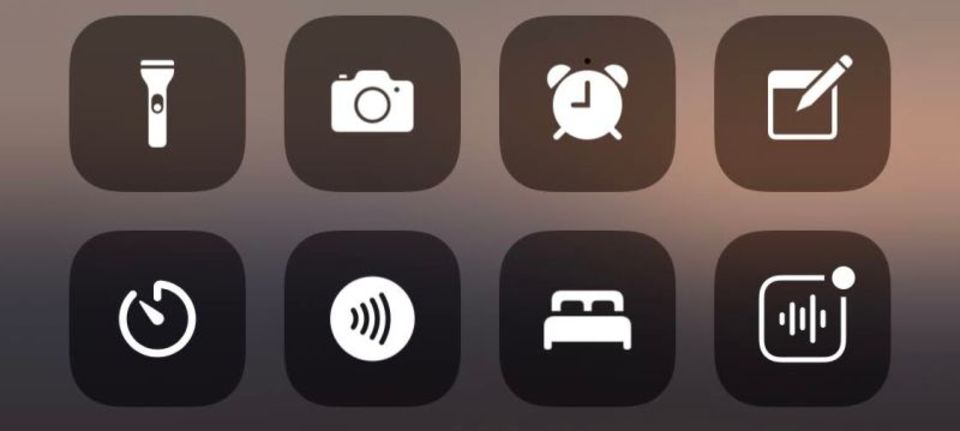The height and width of the screenshot is (431, 960).
Task: Open the camera shortcut
Action: [x=372, y=103]
